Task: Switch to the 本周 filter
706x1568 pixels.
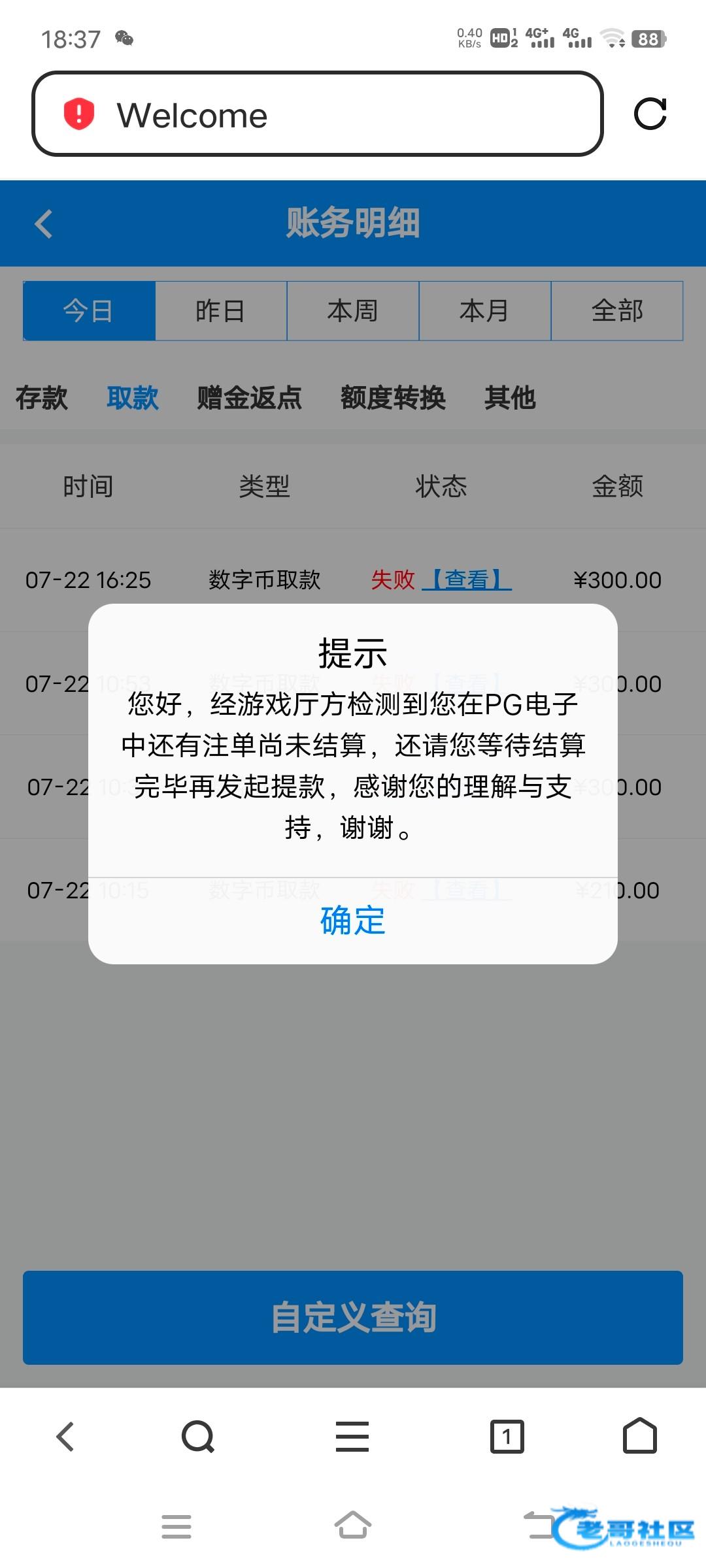Action: pyautogui.click(x=353, y=311)
